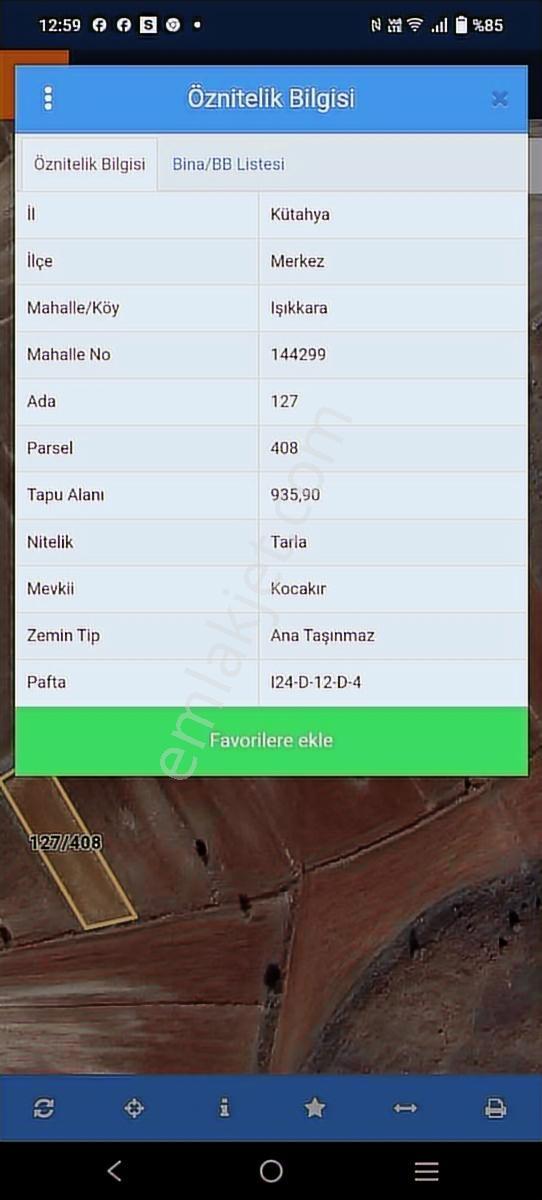
Task: Close the Öznitelik Bilgisi dialog
Action: pyautogui.click(x=500, y=98)
